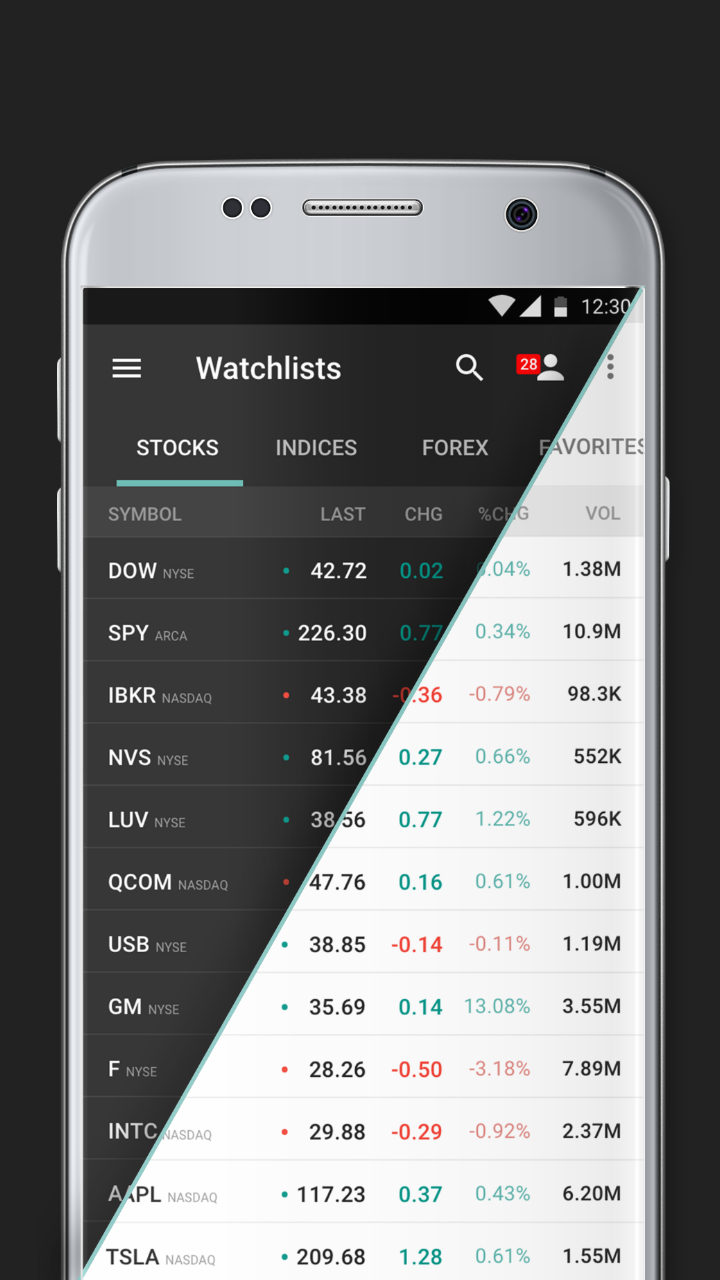Toggle the NVS stock indicator dot
Viewport: 720px width, 1280px height.
[x=285, y=757]
